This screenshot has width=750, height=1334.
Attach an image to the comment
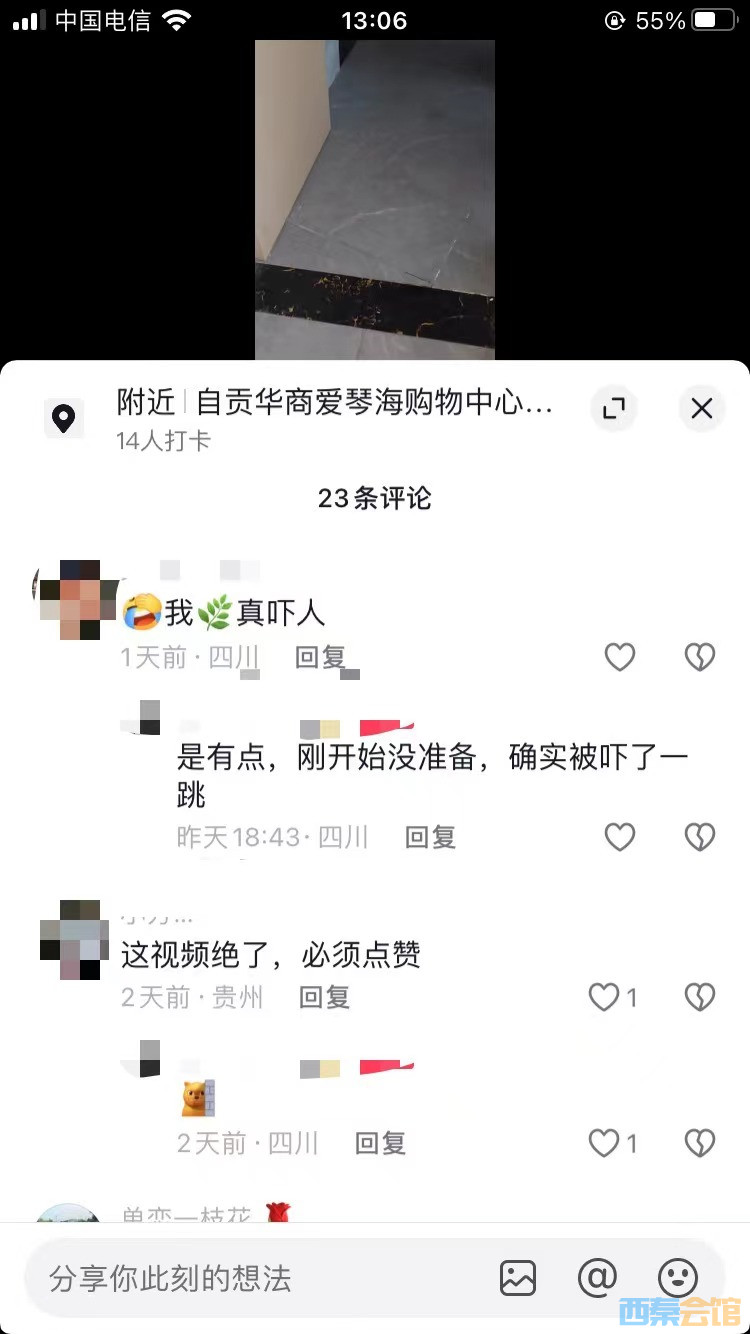518,1278
